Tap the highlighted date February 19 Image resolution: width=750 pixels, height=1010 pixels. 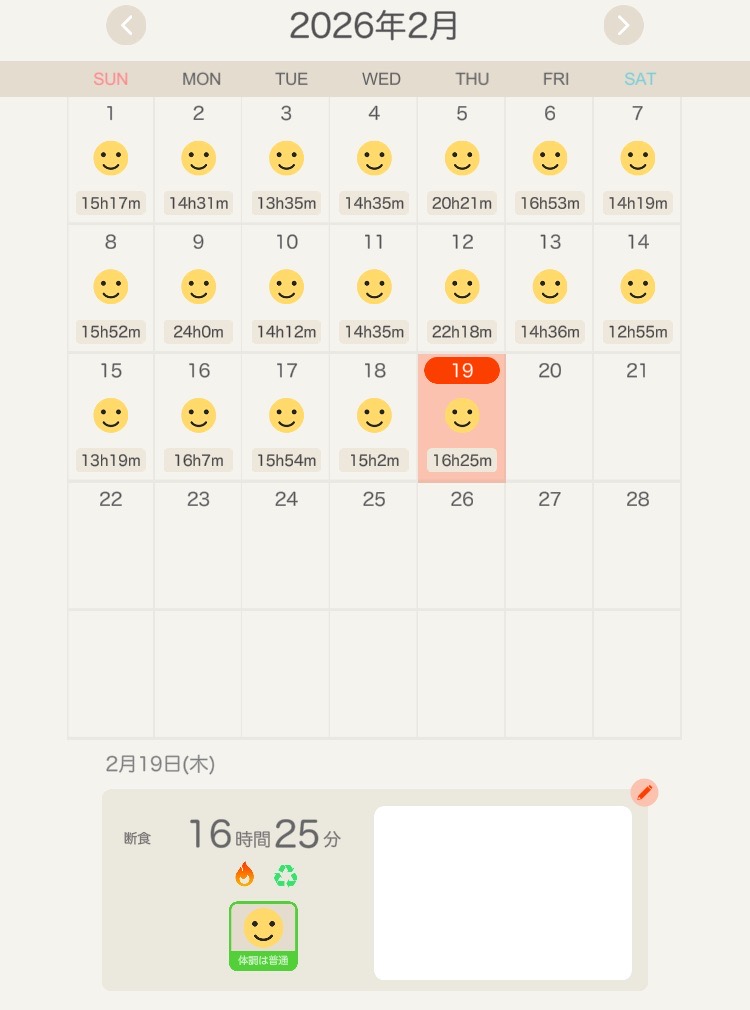coord(462,417)
